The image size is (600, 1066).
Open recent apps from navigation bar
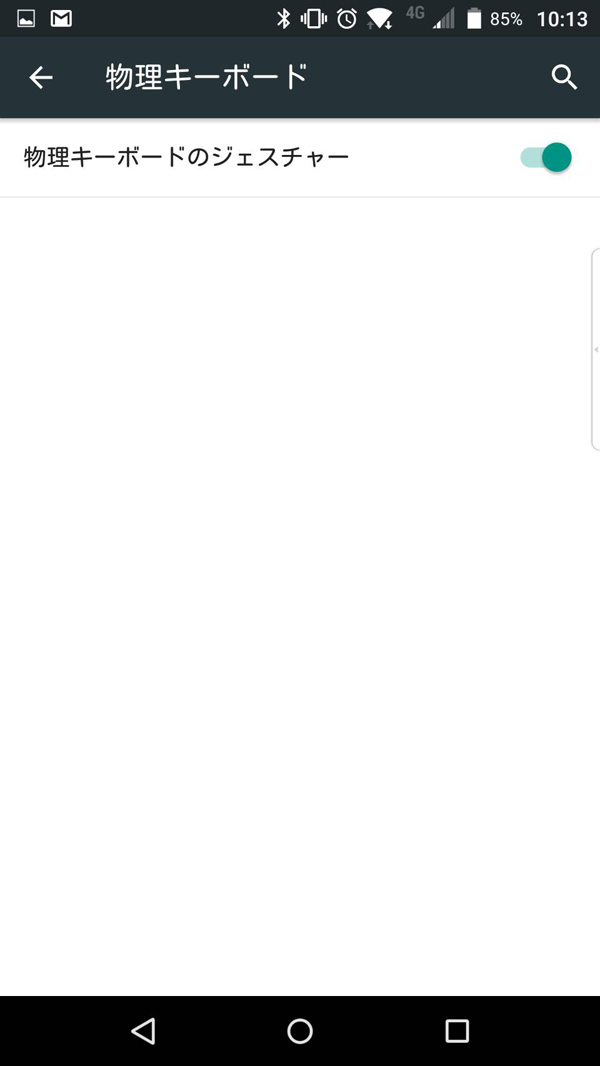click(x=457, y=1030)
